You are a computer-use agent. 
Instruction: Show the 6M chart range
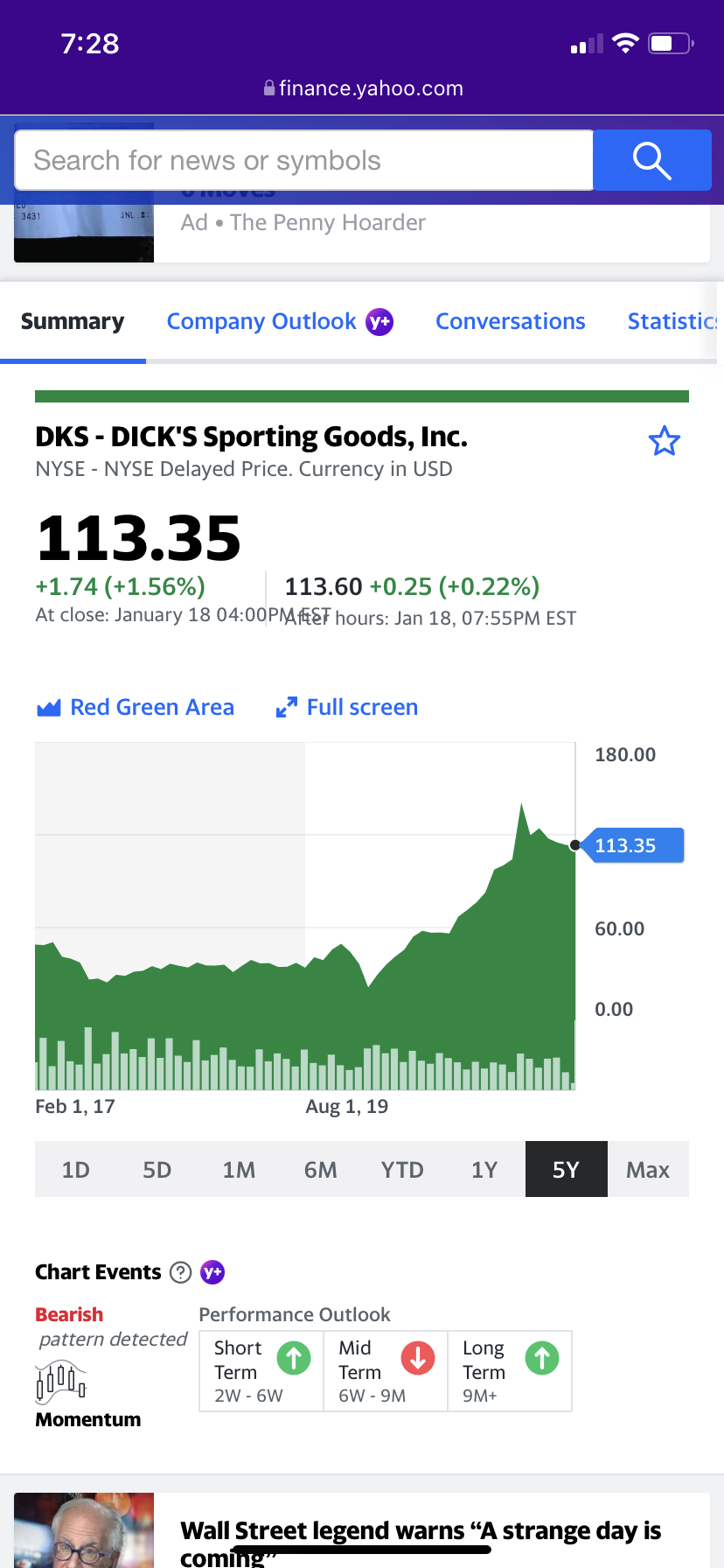pyautogui.click(x=320, y=1170)
